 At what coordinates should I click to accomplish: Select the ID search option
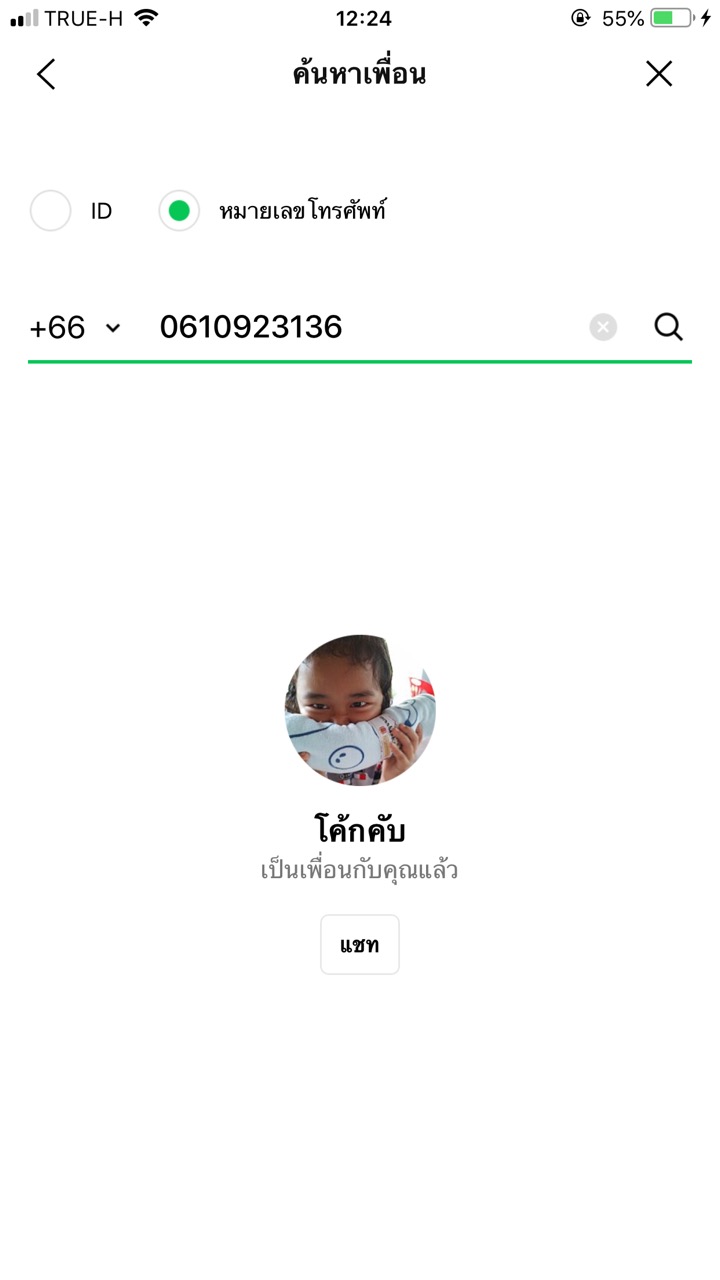click(x=51, y=211)
